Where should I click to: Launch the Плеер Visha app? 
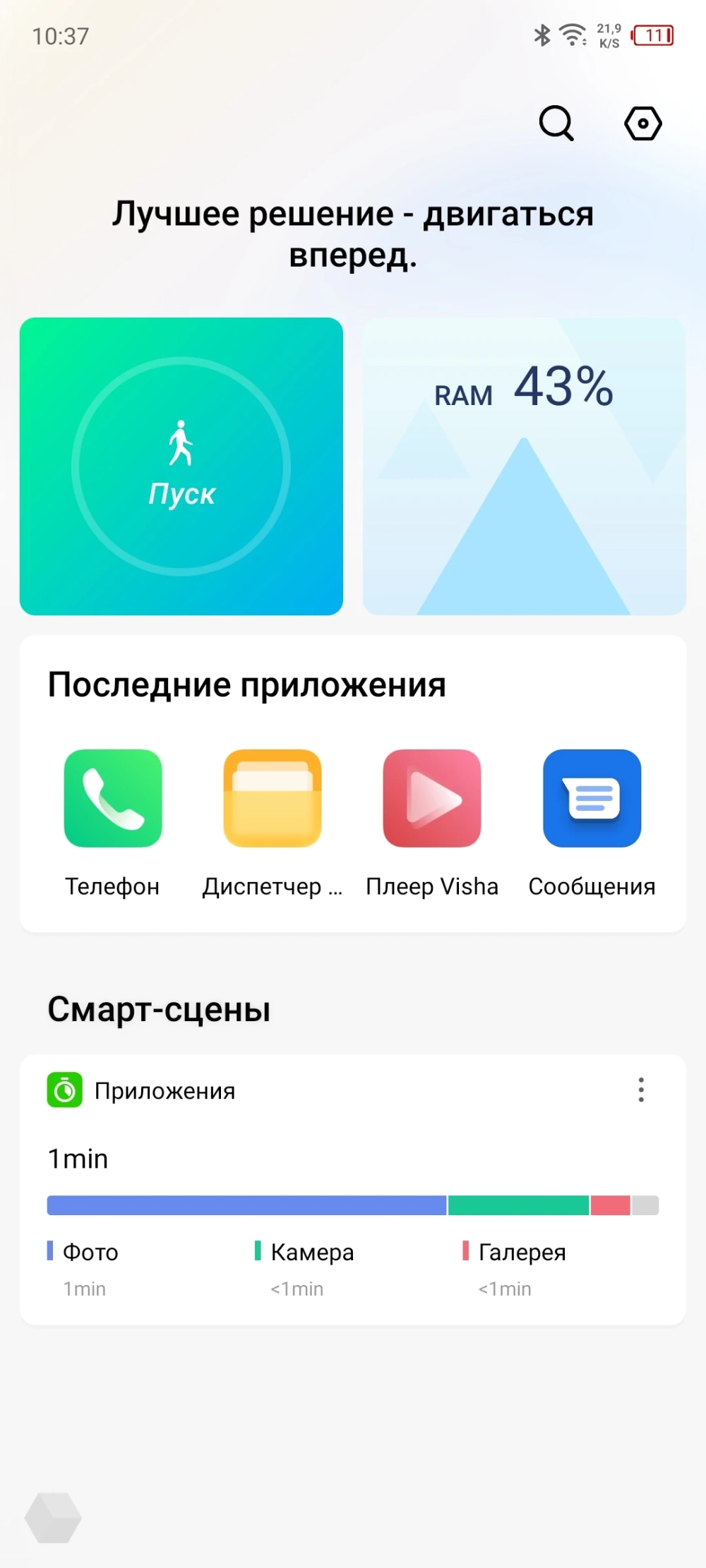pos(432,798)
